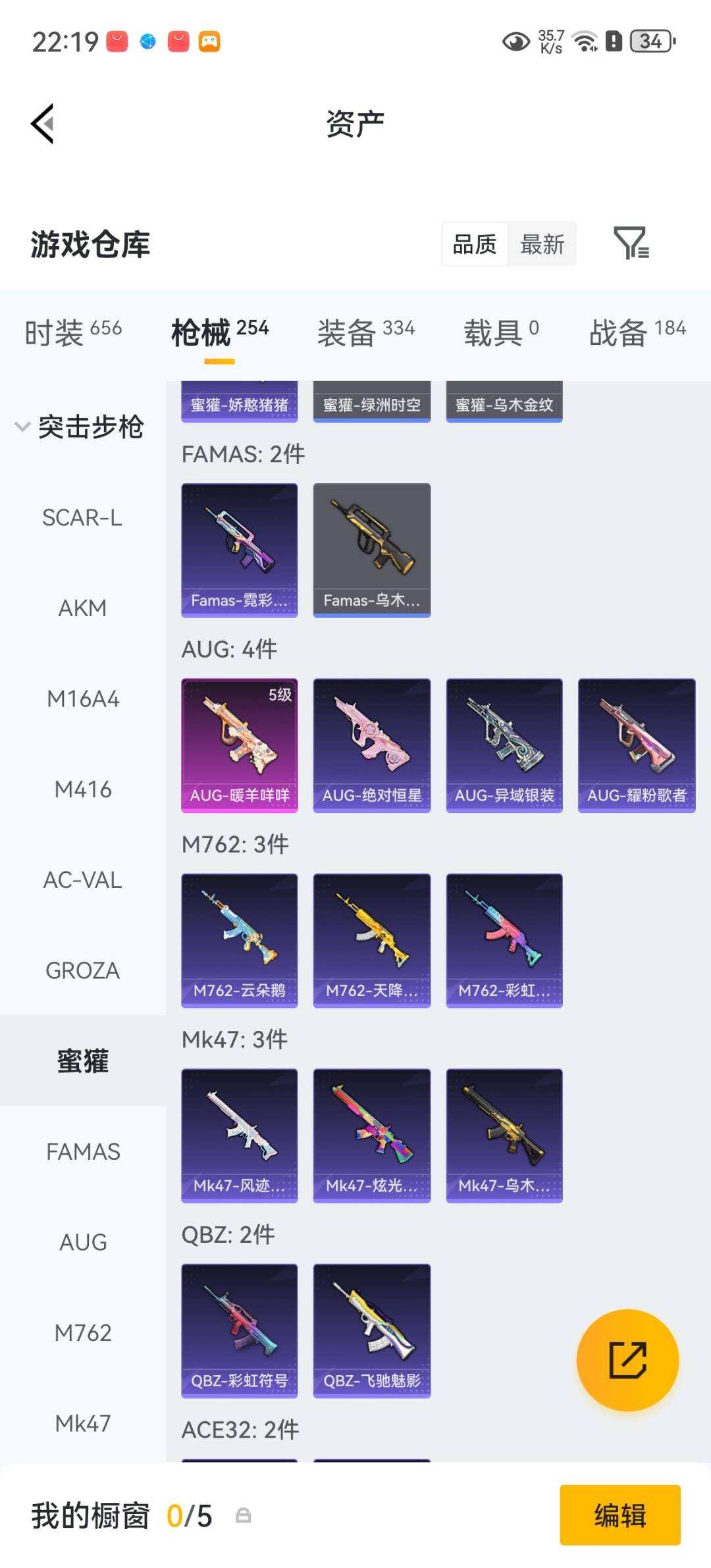This screenshot has height=1568, width=711.
Task: Open the 载具 tab
Action: 502,332
